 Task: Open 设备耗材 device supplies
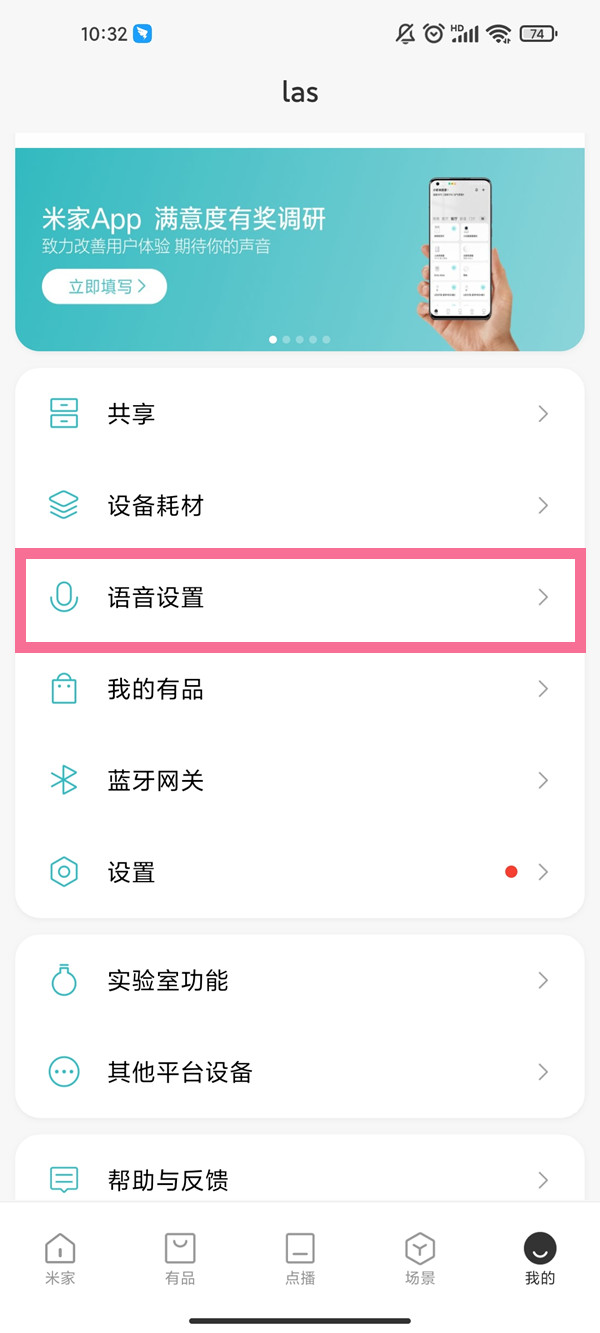coord(300,506)
